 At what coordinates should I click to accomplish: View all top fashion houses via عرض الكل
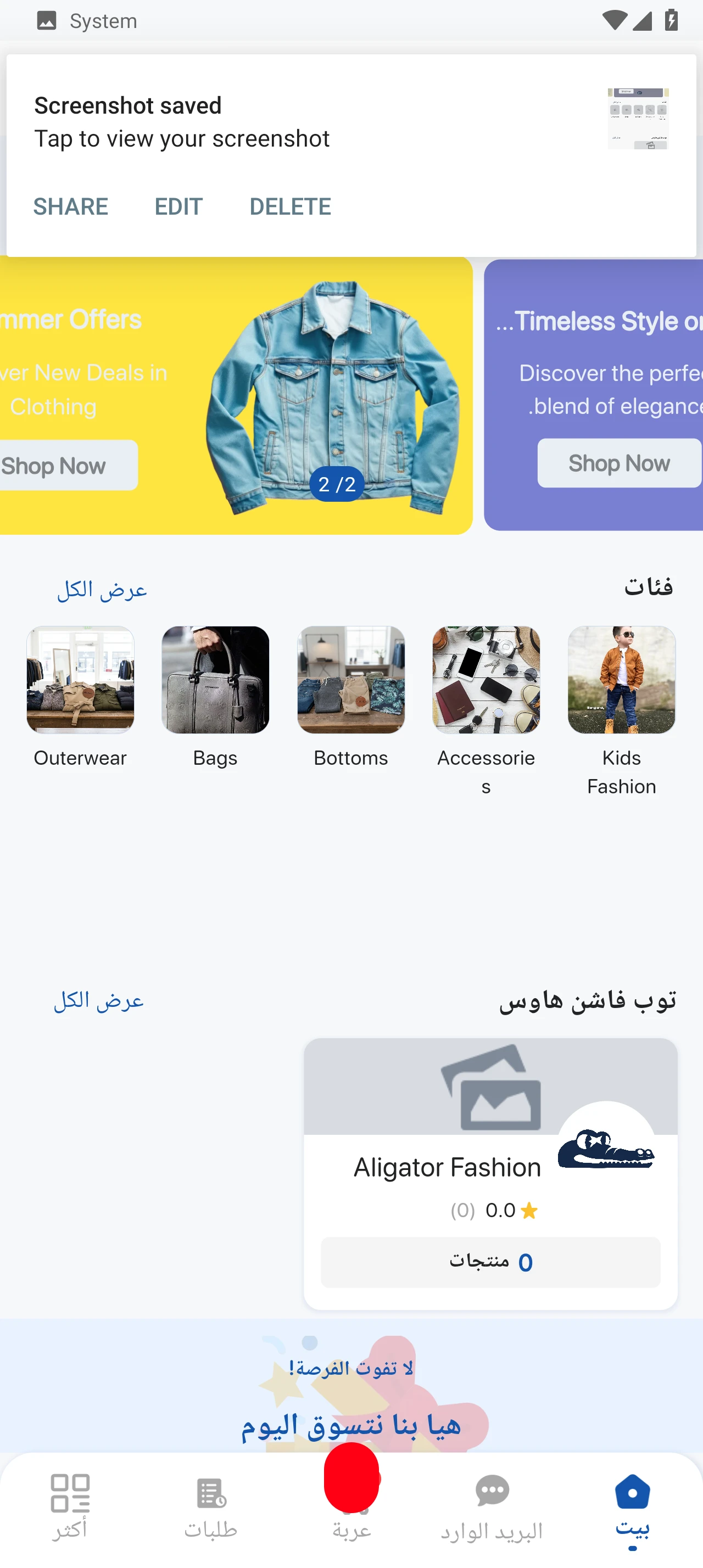(99, 1000)
